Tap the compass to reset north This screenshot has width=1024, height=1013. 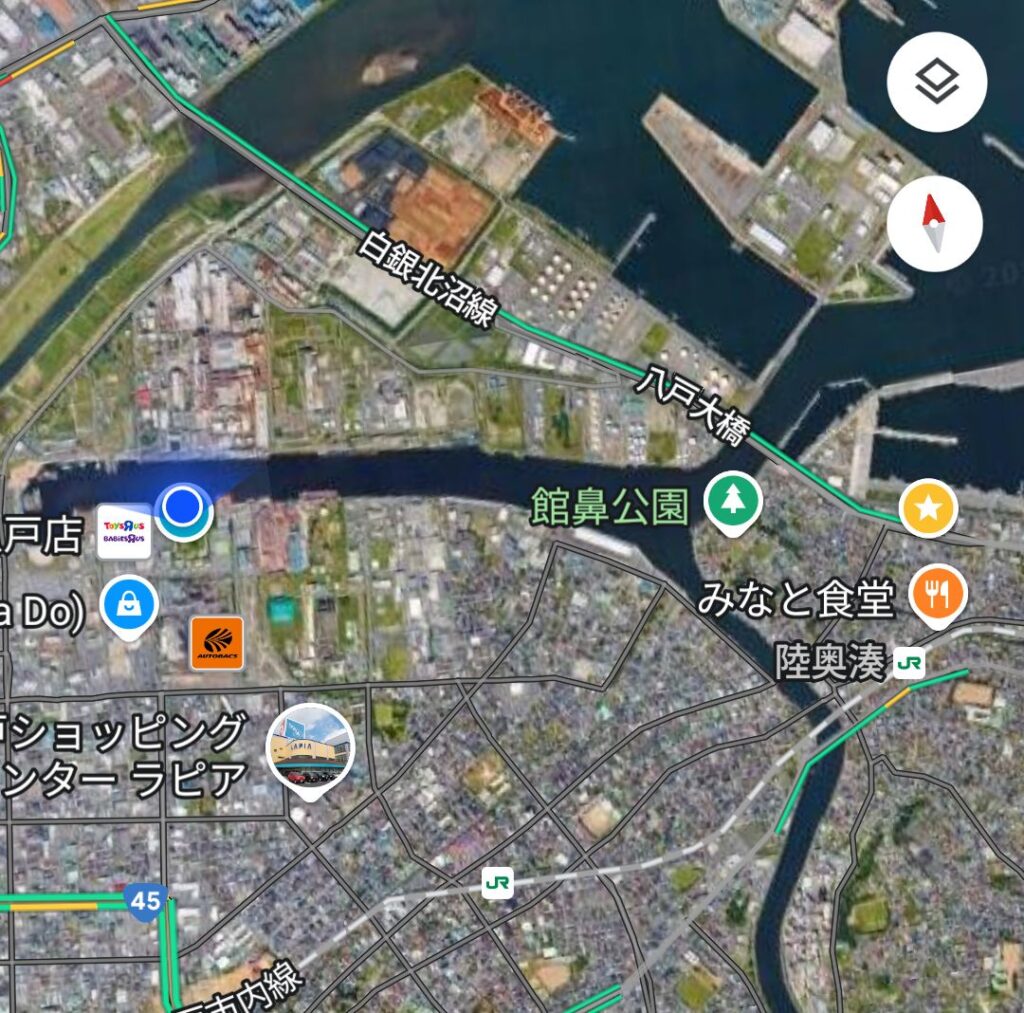(934, 223)
